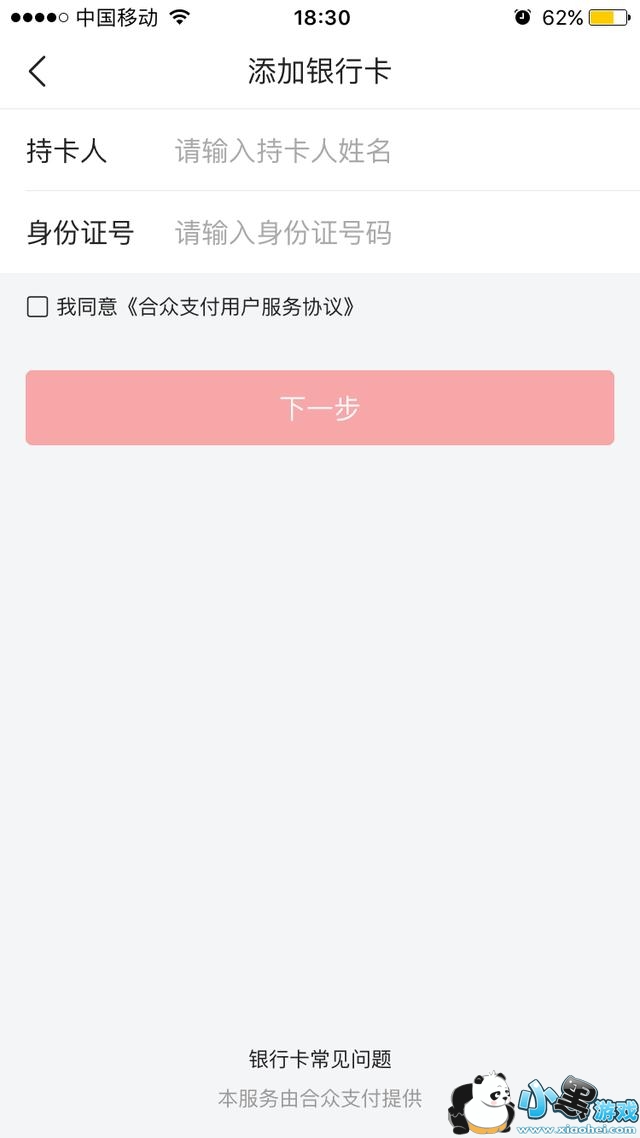Tap the 下一步 button

[319, 408]
